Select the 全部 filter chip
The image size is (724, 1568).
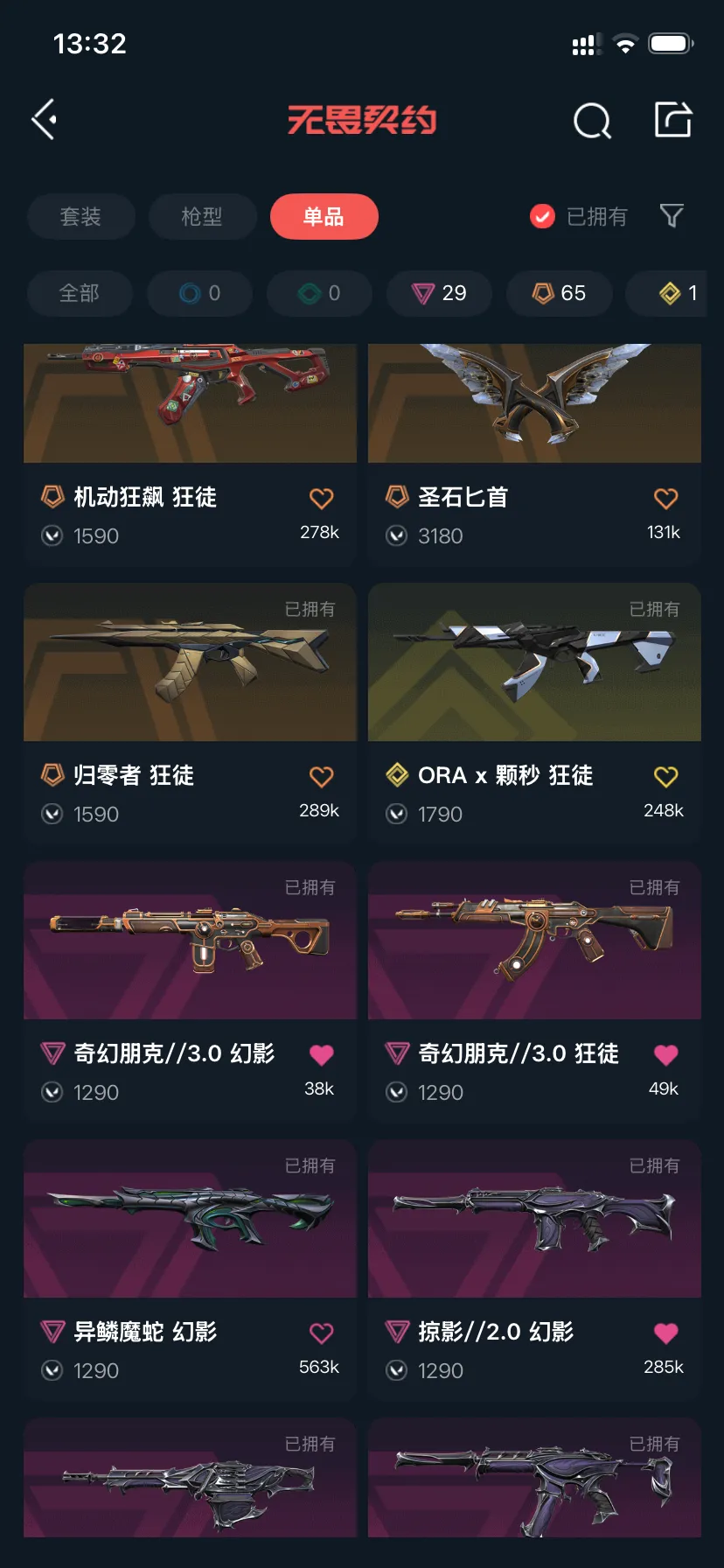[x=80, y=293]
